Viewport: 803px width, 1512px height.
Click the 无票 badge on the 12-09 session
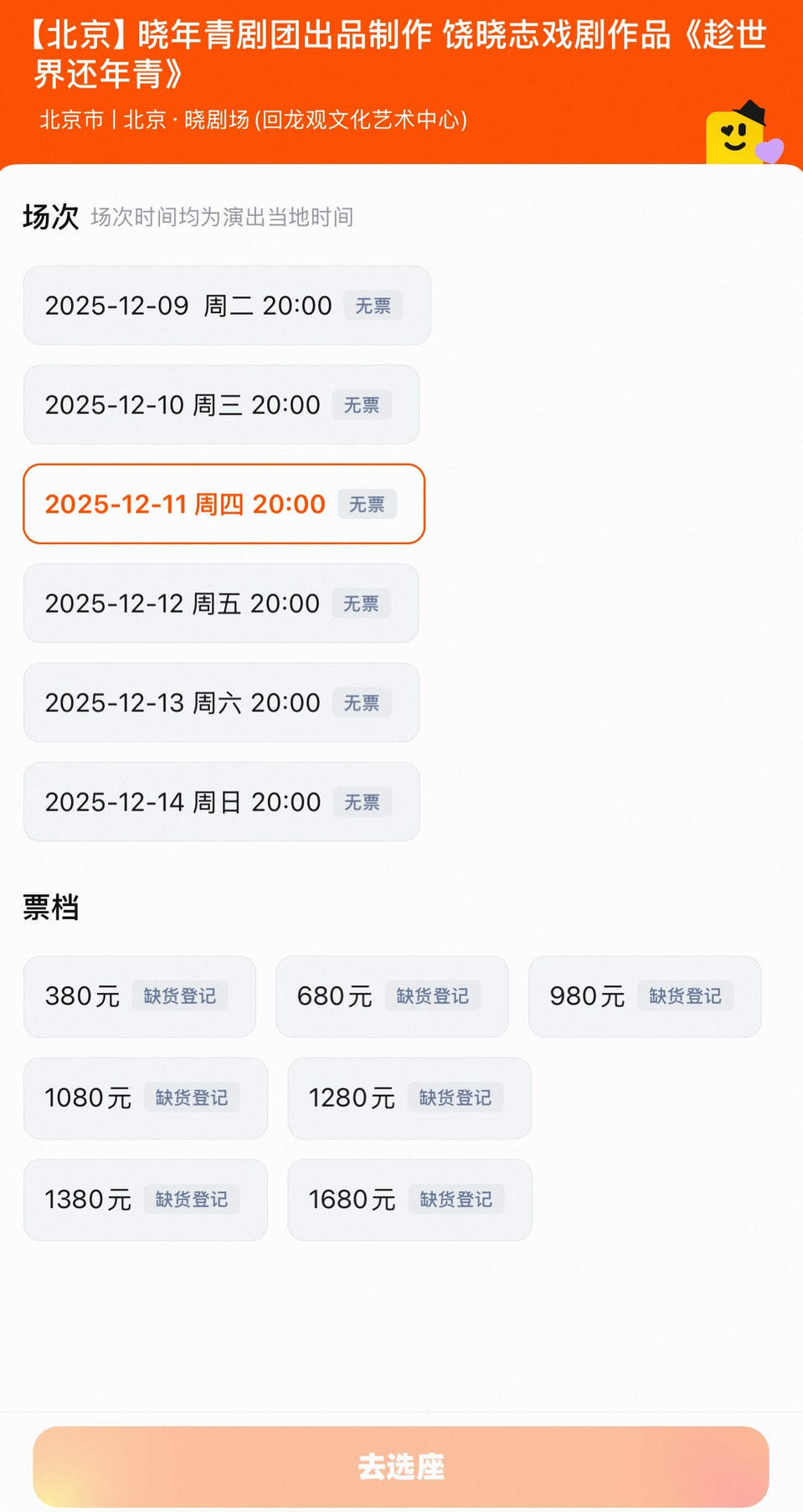click(x=373, y=306)
